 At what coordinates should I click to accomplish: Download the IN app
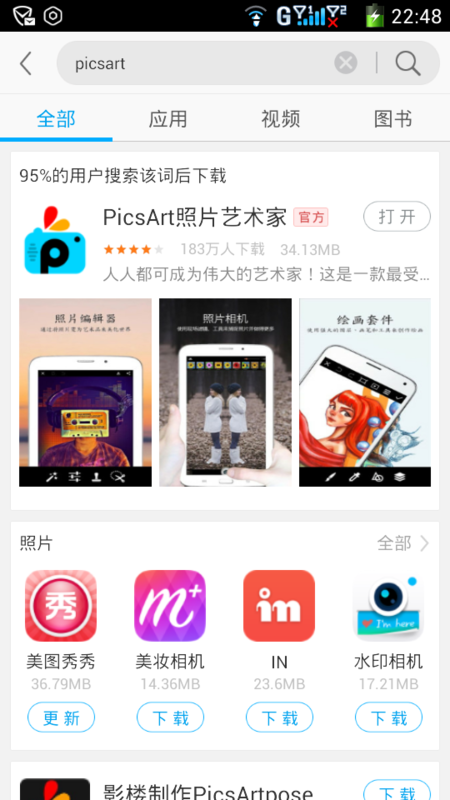280,717
